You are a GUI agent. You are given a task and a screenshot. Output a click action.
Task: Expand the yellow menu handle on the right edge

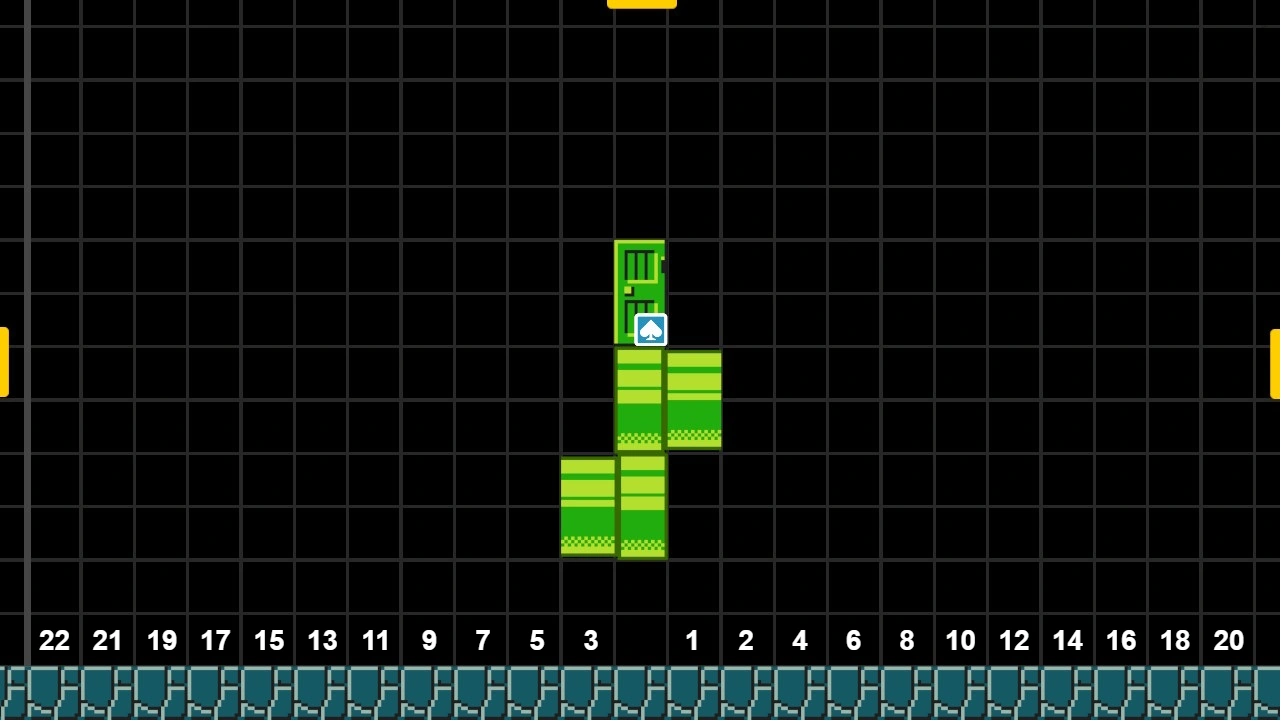tap(1275, 364)
